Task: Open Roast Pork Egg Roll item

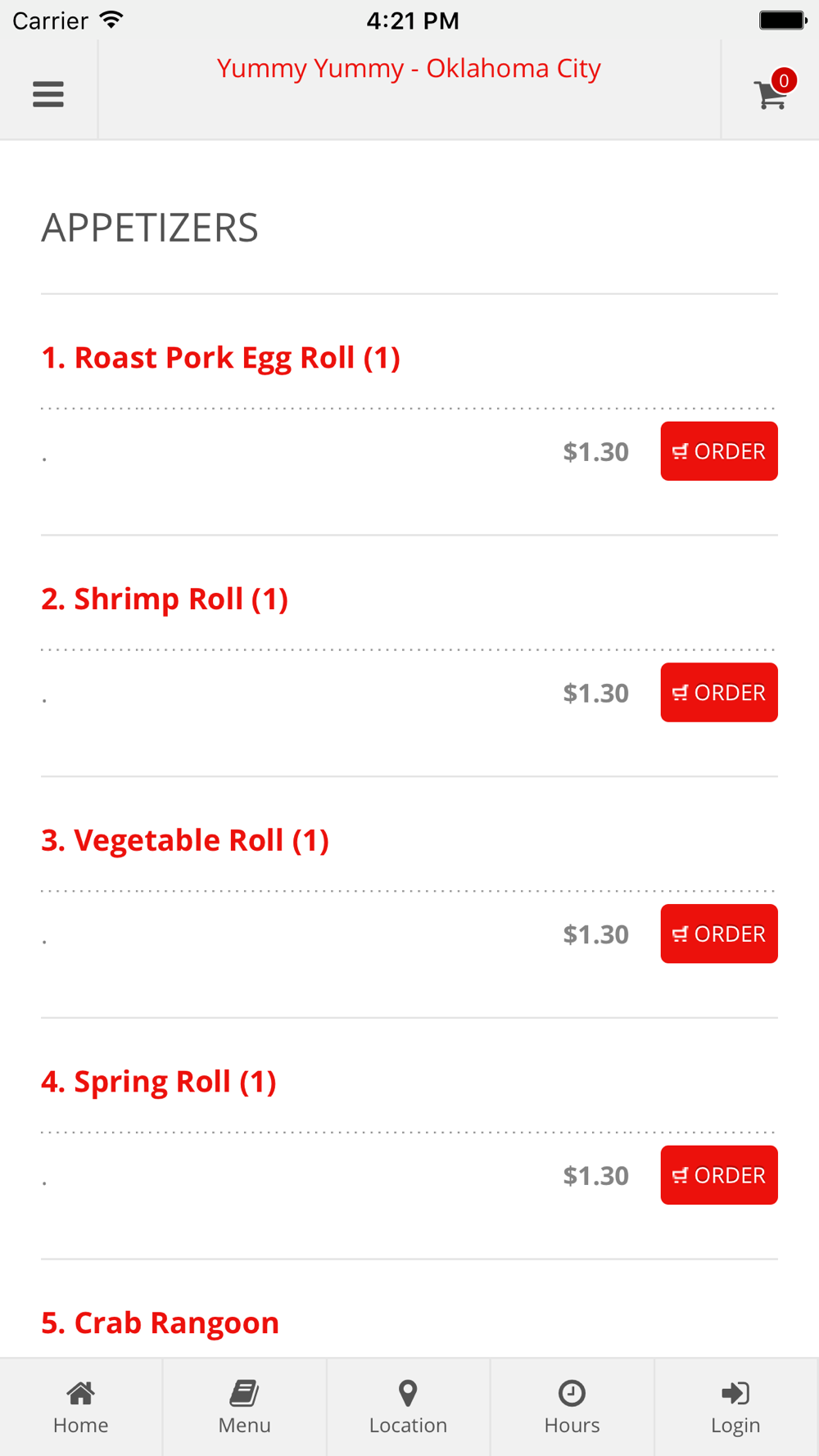Action: [x=220, y=358]
